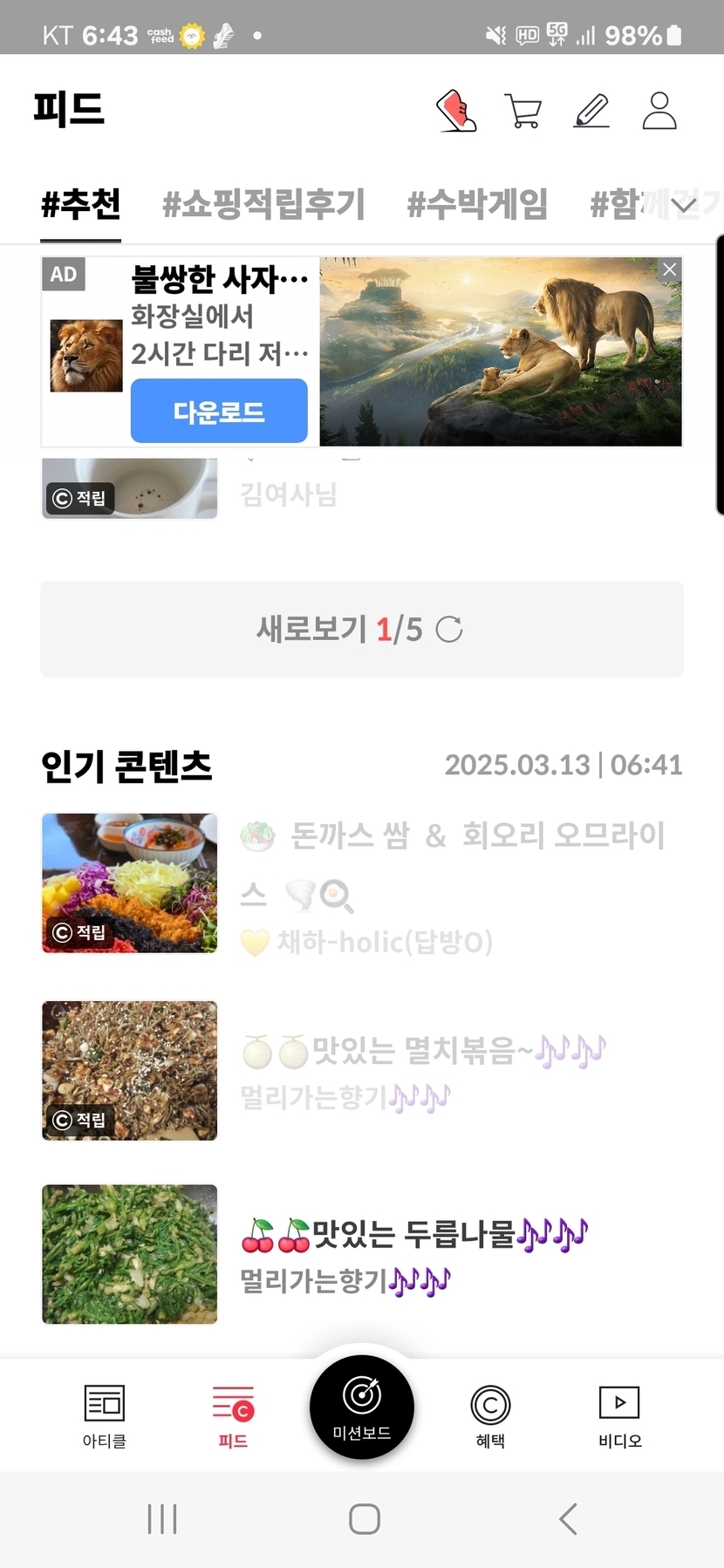
Task: Refresh with the 새로보기 1/5 button
Action: 361,629
